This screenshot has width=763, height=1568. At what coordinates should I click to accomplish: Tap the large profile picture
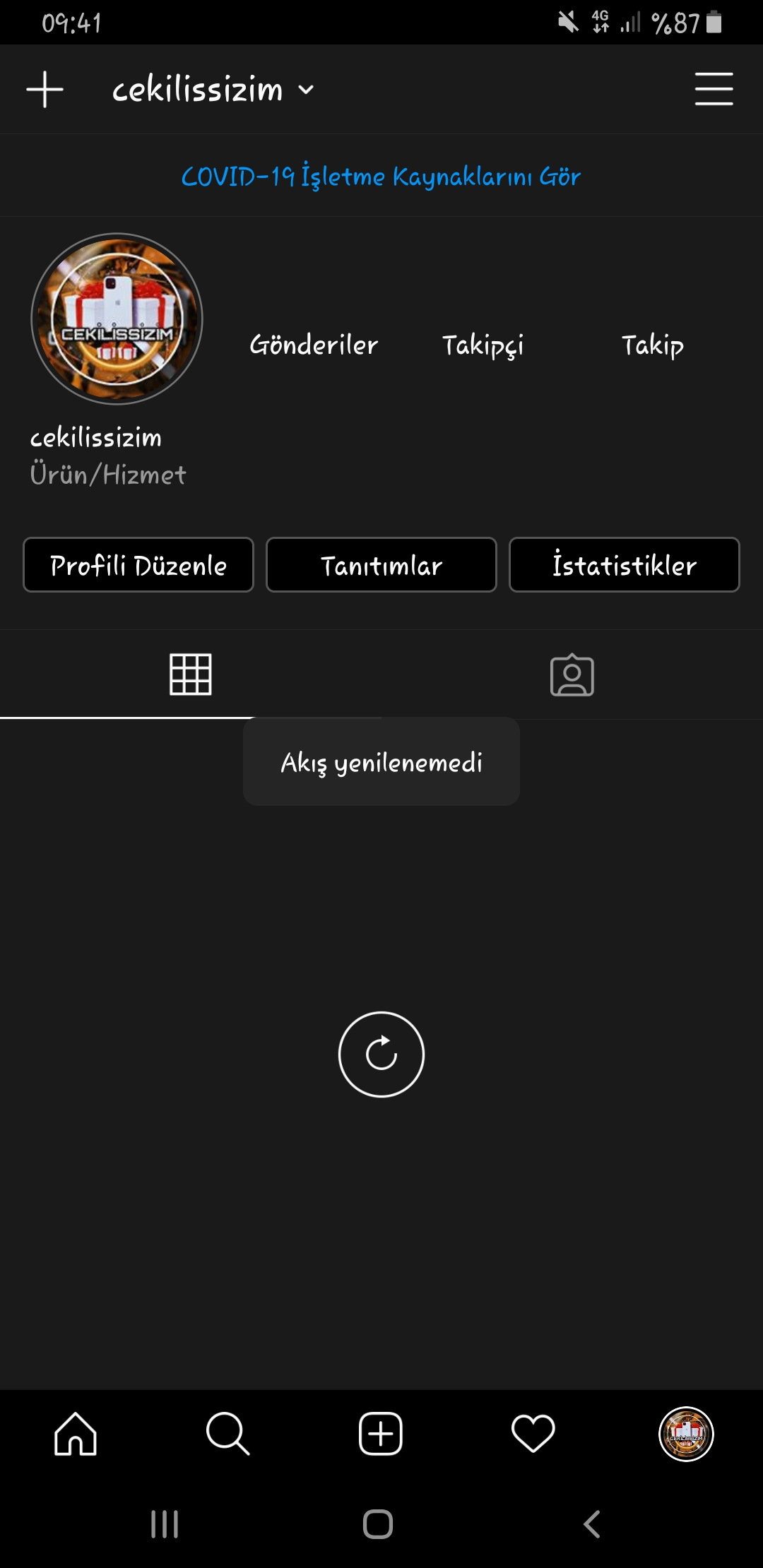[117, 319]
